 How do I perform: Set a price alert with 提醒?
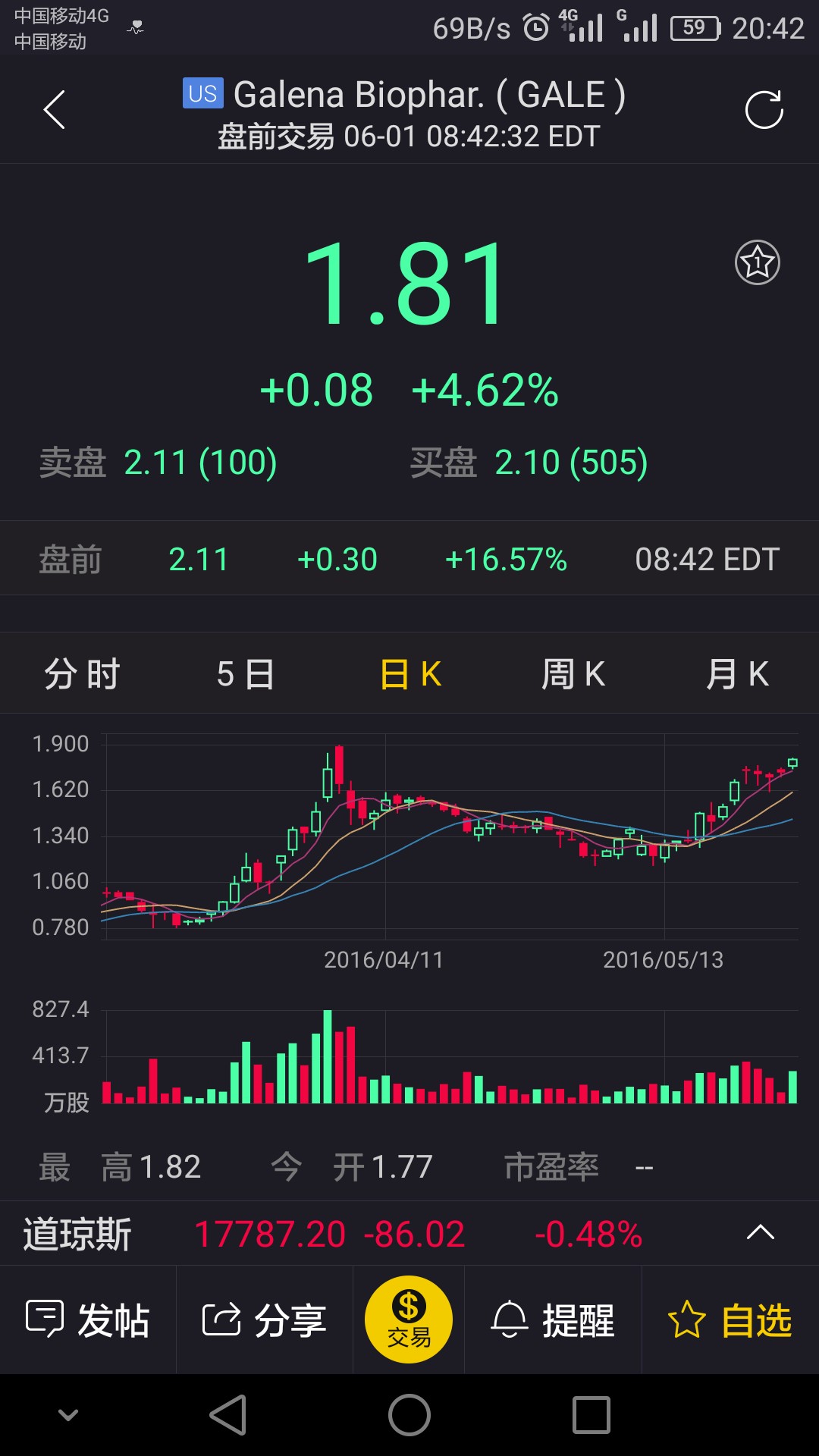553,1320
